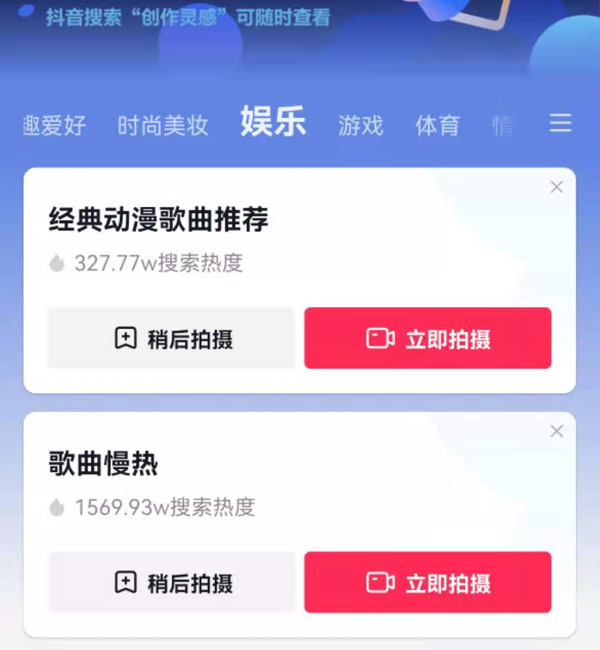Viewport: 600px width, 650px height.
Task: Switch to the 游戏 tab
Action: tap(360, 125)
